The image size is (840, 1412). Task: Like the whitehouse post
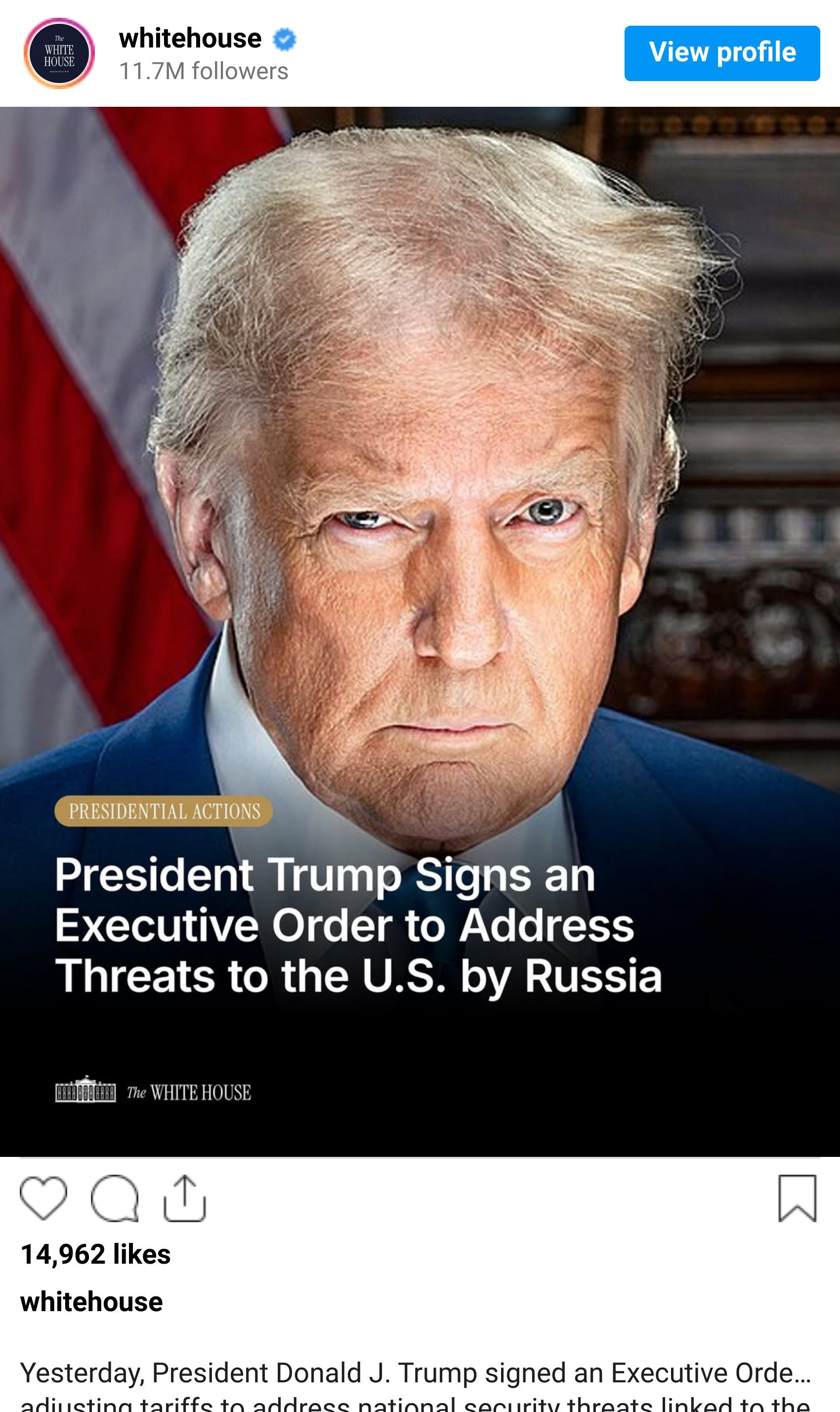[x=43, y=1198]
